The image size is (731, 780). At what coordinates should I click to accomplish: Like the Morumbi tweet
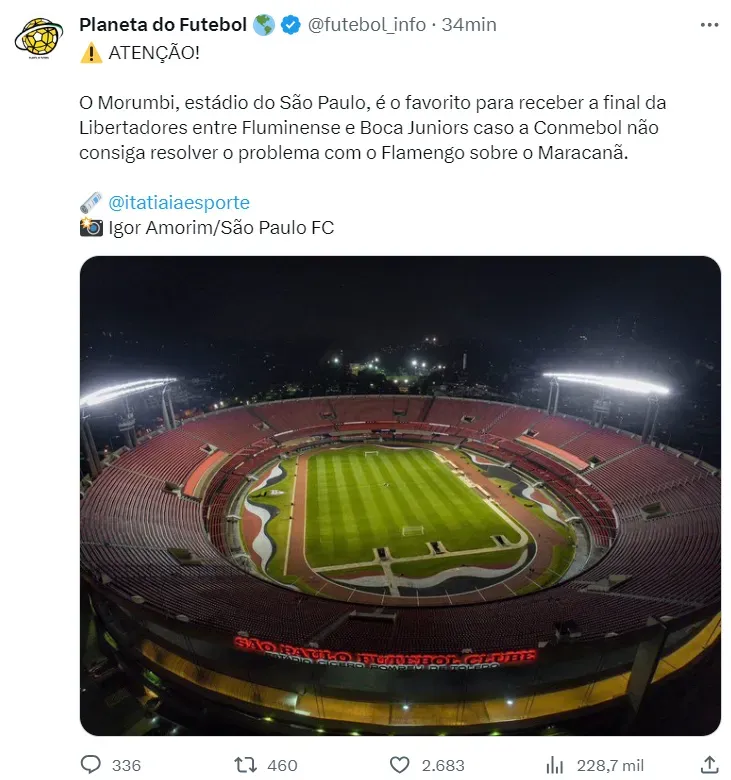point(399,764)
